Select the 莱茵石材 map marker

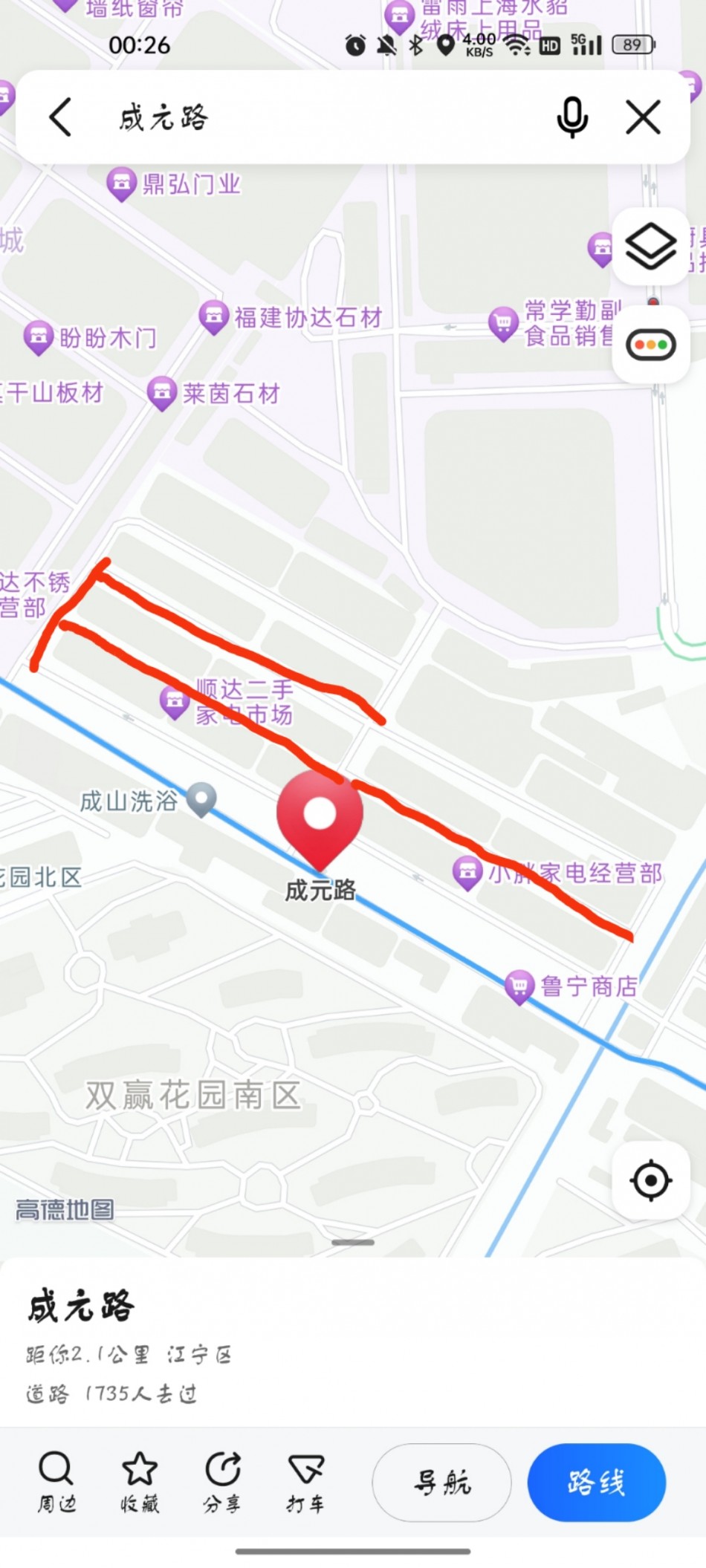tap(162, 392)
